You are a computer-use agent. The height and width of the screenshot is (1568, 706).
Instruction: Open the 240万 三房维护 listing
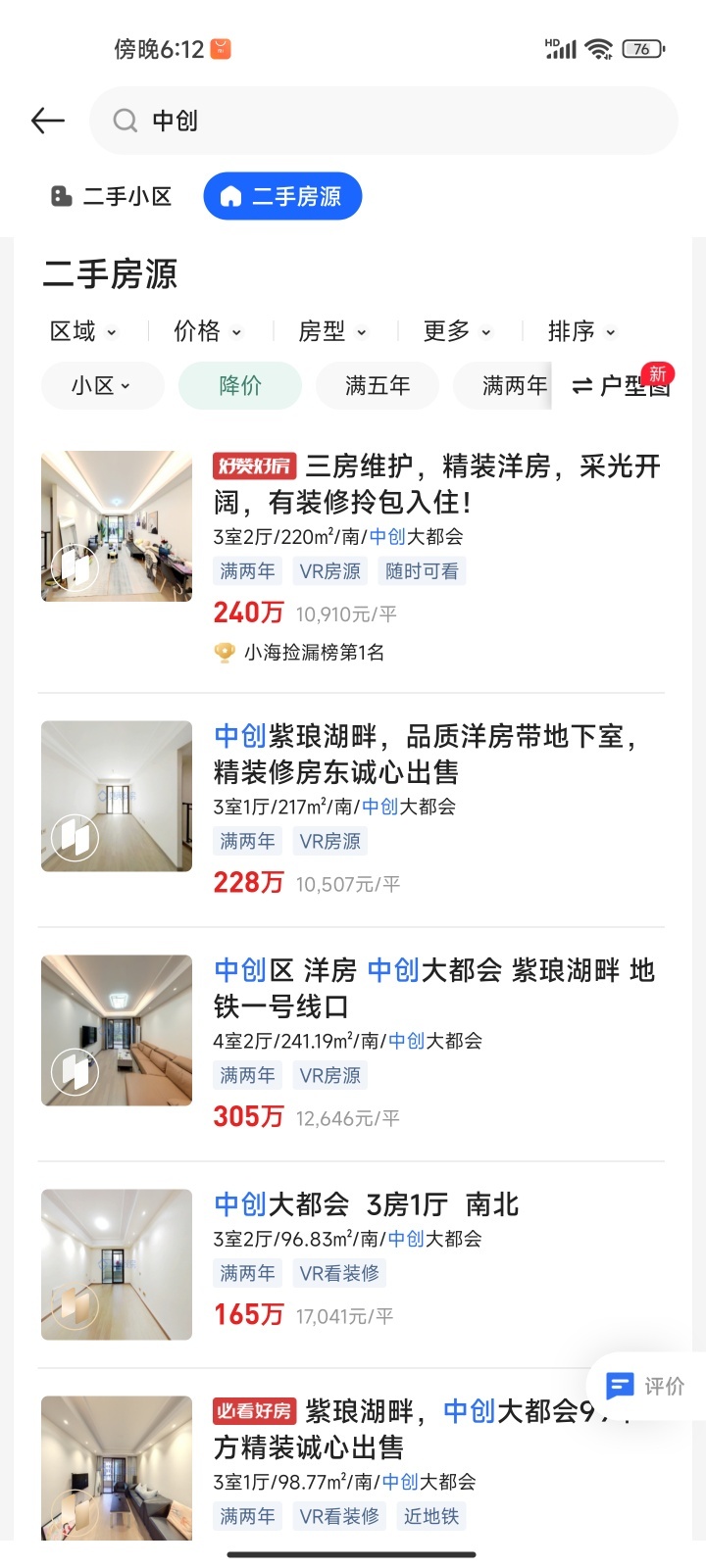click(x=436, y=484)
